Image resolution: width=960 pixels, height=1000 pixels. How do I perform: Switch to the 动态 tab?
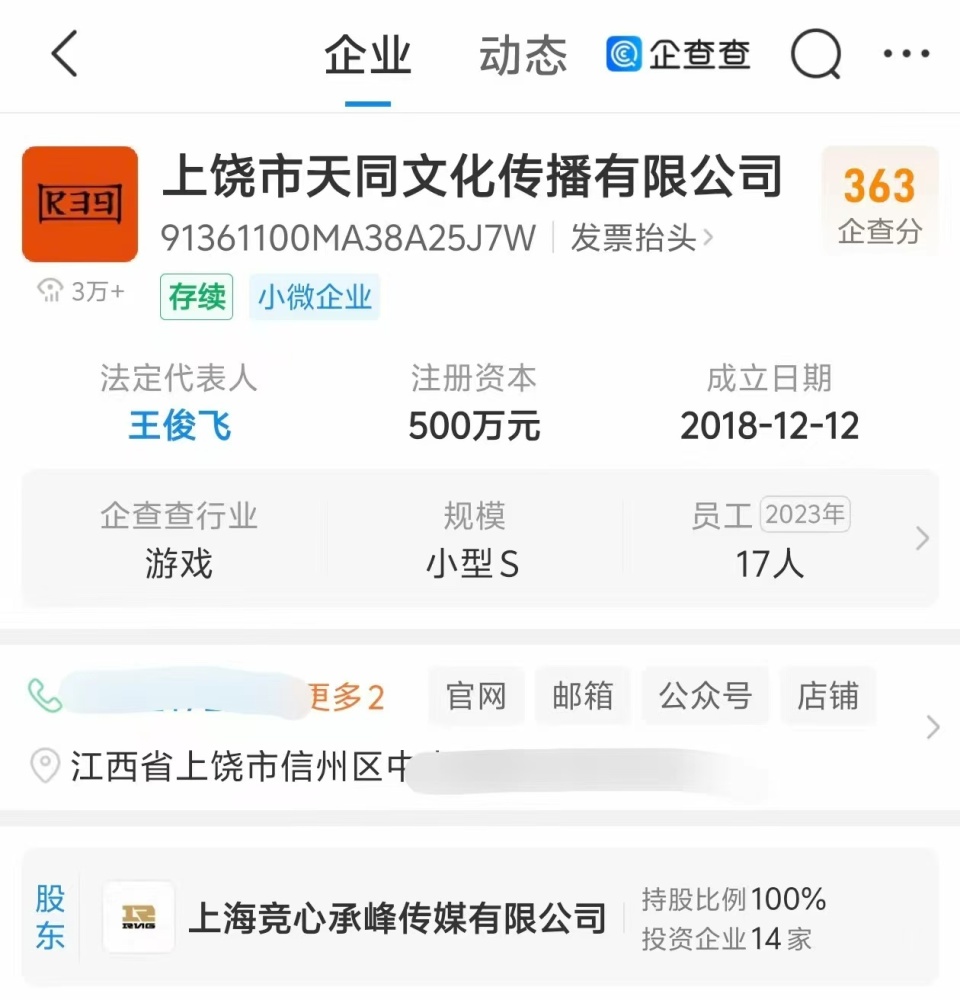click(x=522, y=55)
